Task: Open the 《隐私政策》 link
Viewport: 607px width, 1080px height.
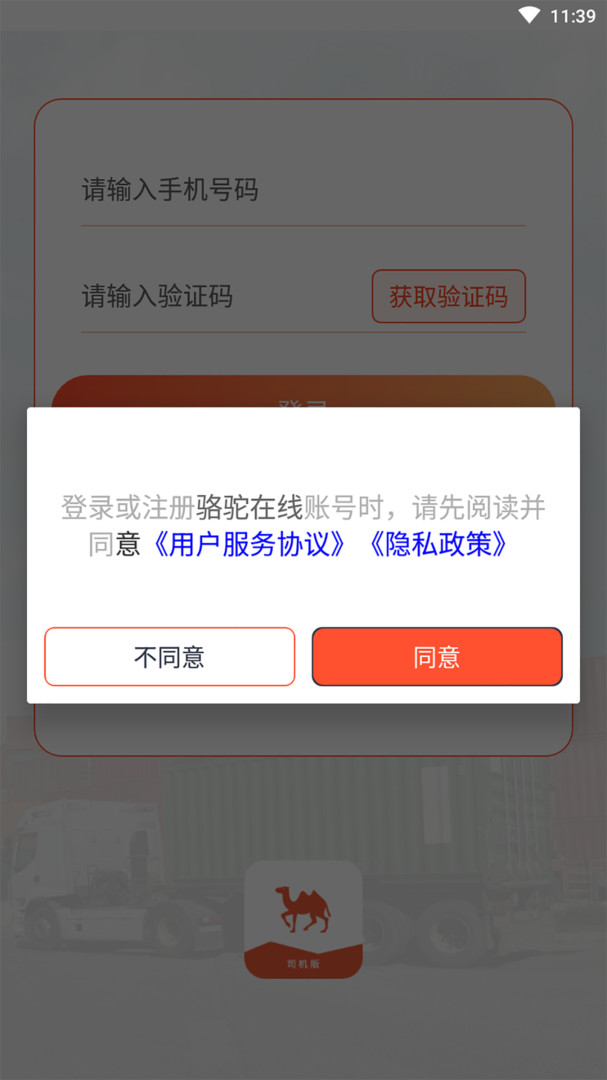Action: click(x=439, y=545)
